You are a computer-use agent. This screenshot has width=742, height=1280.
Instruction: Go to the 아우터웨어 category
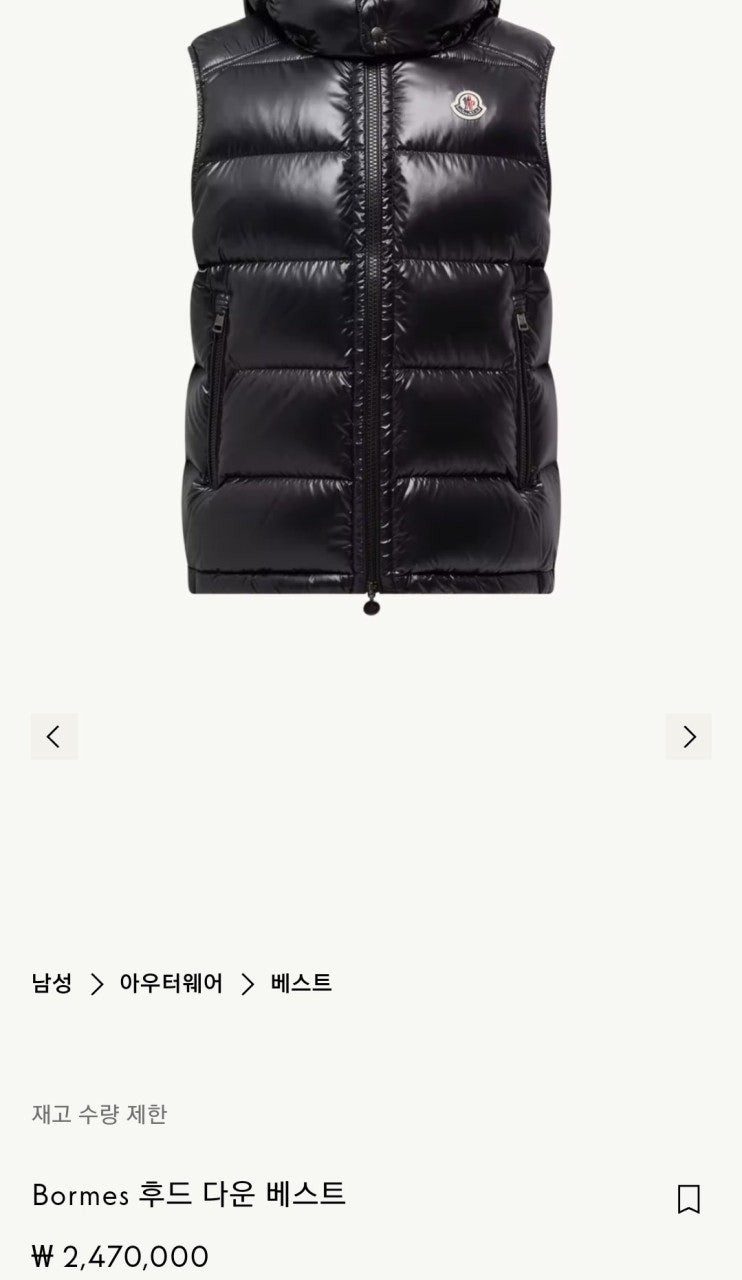point(171,984)
